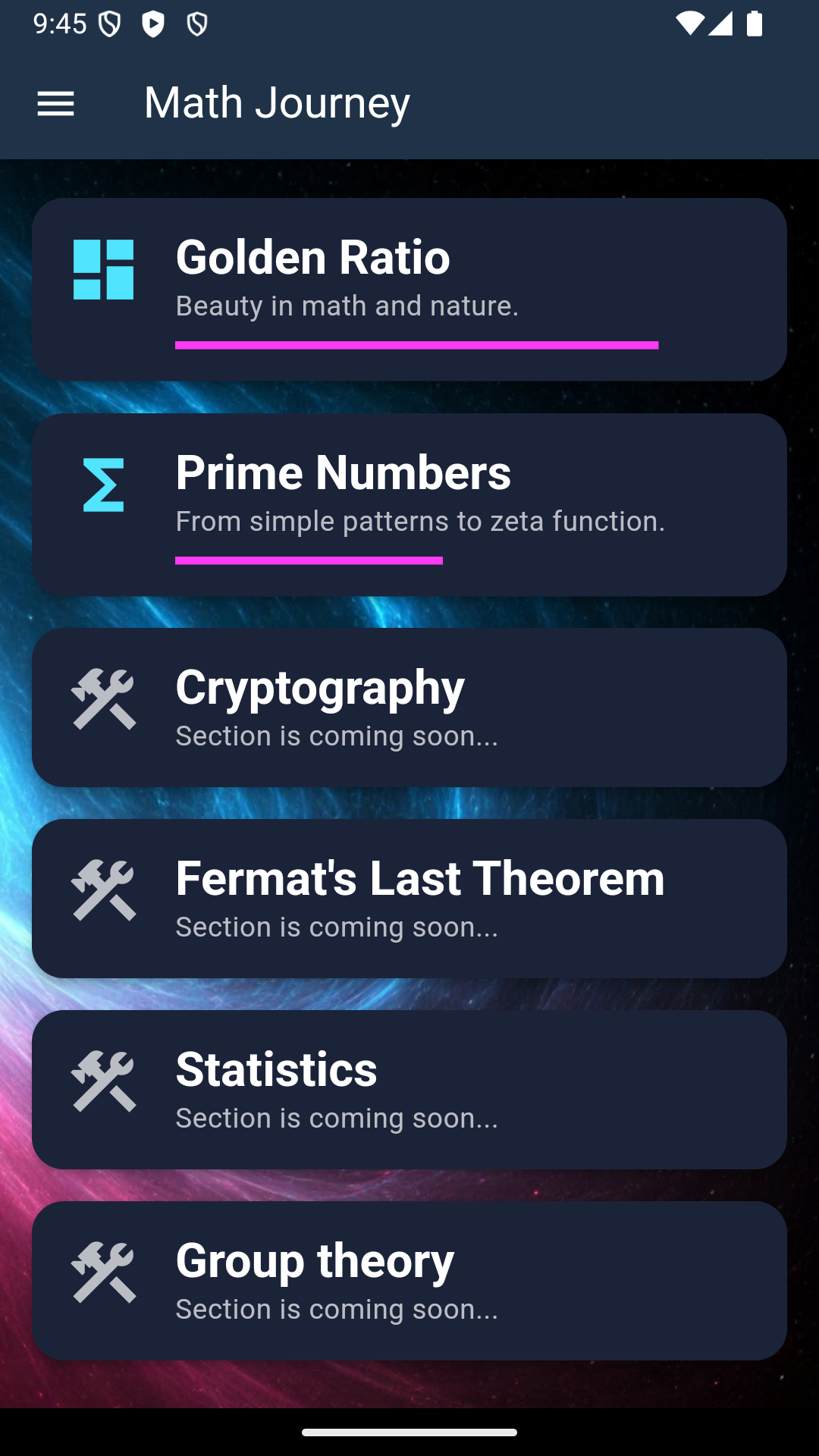This screenshot has width=819, height=1456.
Task: Choose the Statistics section card
Action: point(409,1089)
